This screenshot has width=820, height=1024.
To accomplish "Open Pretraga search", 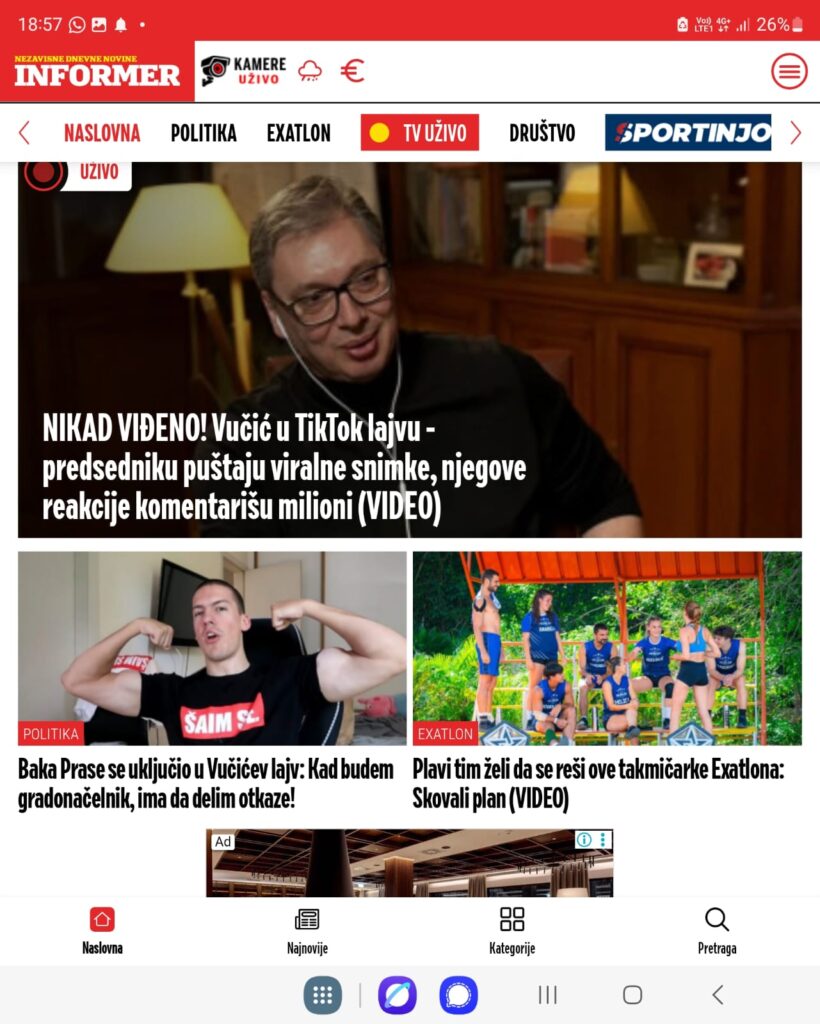I will point(717,930).
